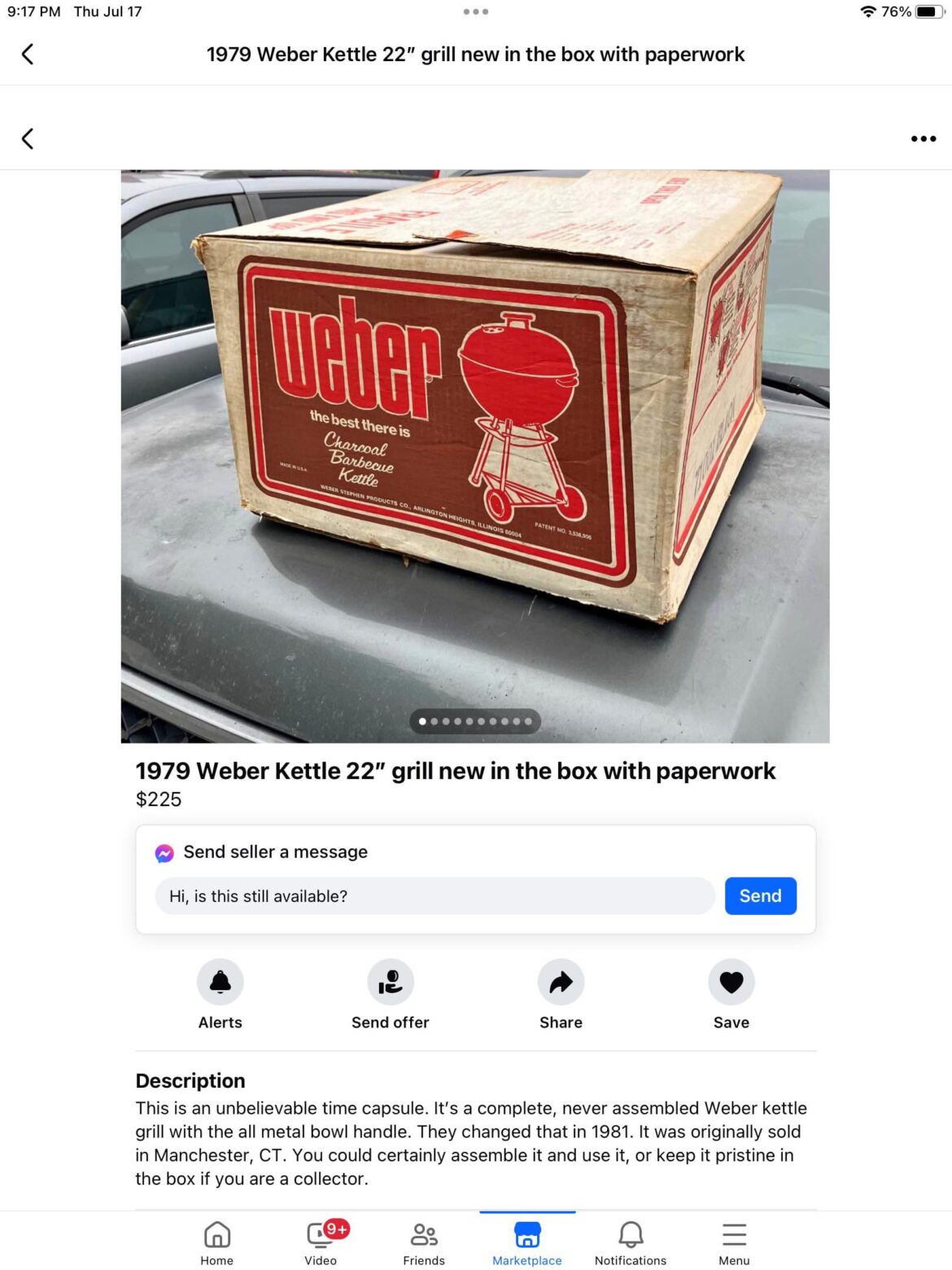The image size is (952, 1270).
Task: Tap the battery indicator in the status bar
Action: 928,11
